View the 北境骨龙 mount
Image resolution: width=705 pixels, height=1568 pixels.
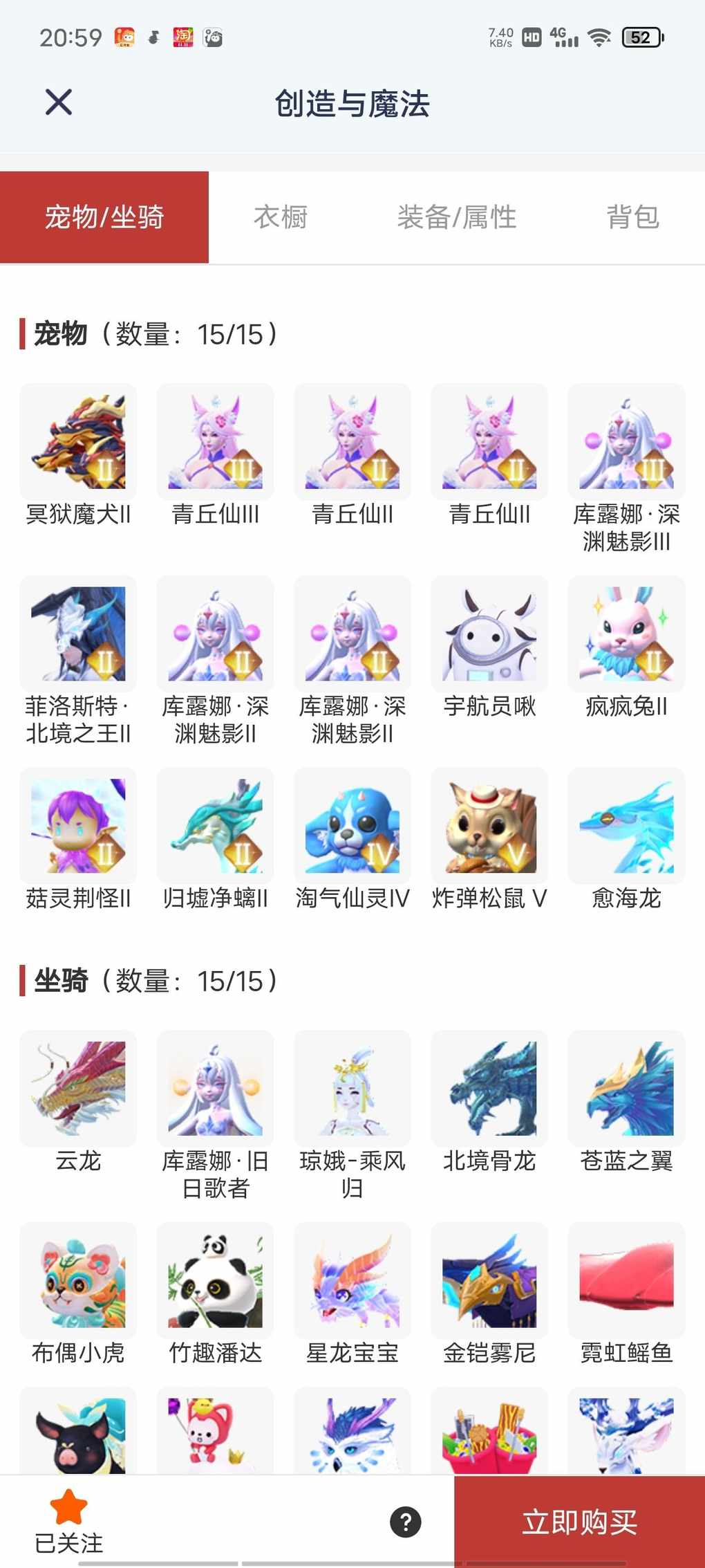point(489,1089)
